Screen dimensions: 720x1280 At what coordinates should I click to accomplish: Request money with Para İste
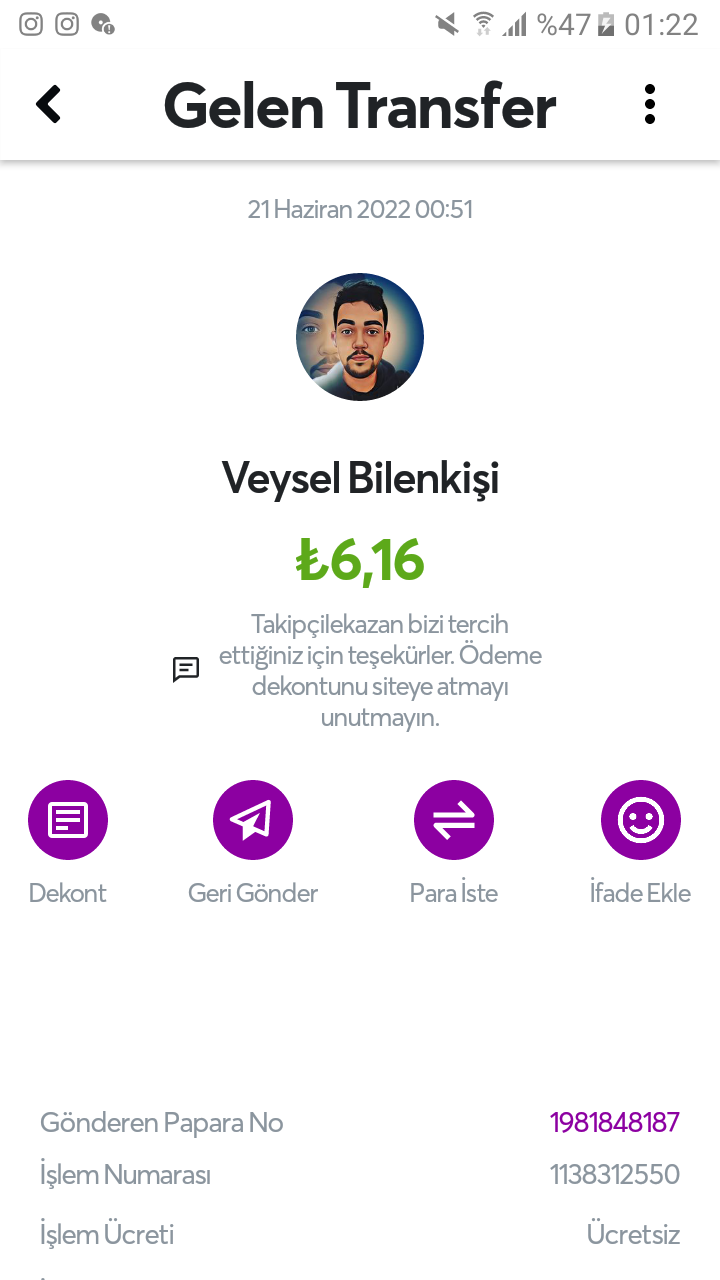(454, 820)
